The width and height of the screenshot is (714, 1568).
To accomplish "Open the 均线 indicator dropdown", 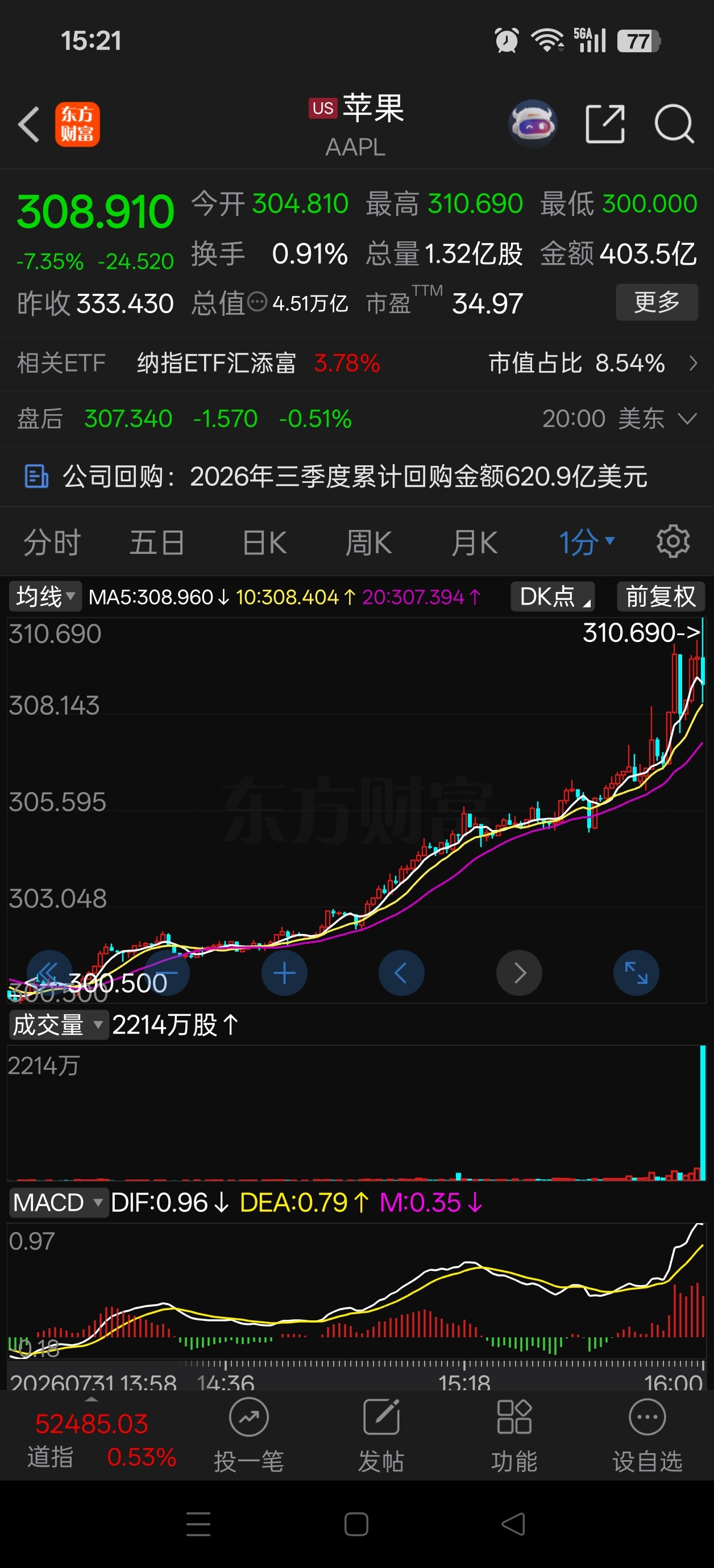I will pyautogui.click(x=45, y=597).
